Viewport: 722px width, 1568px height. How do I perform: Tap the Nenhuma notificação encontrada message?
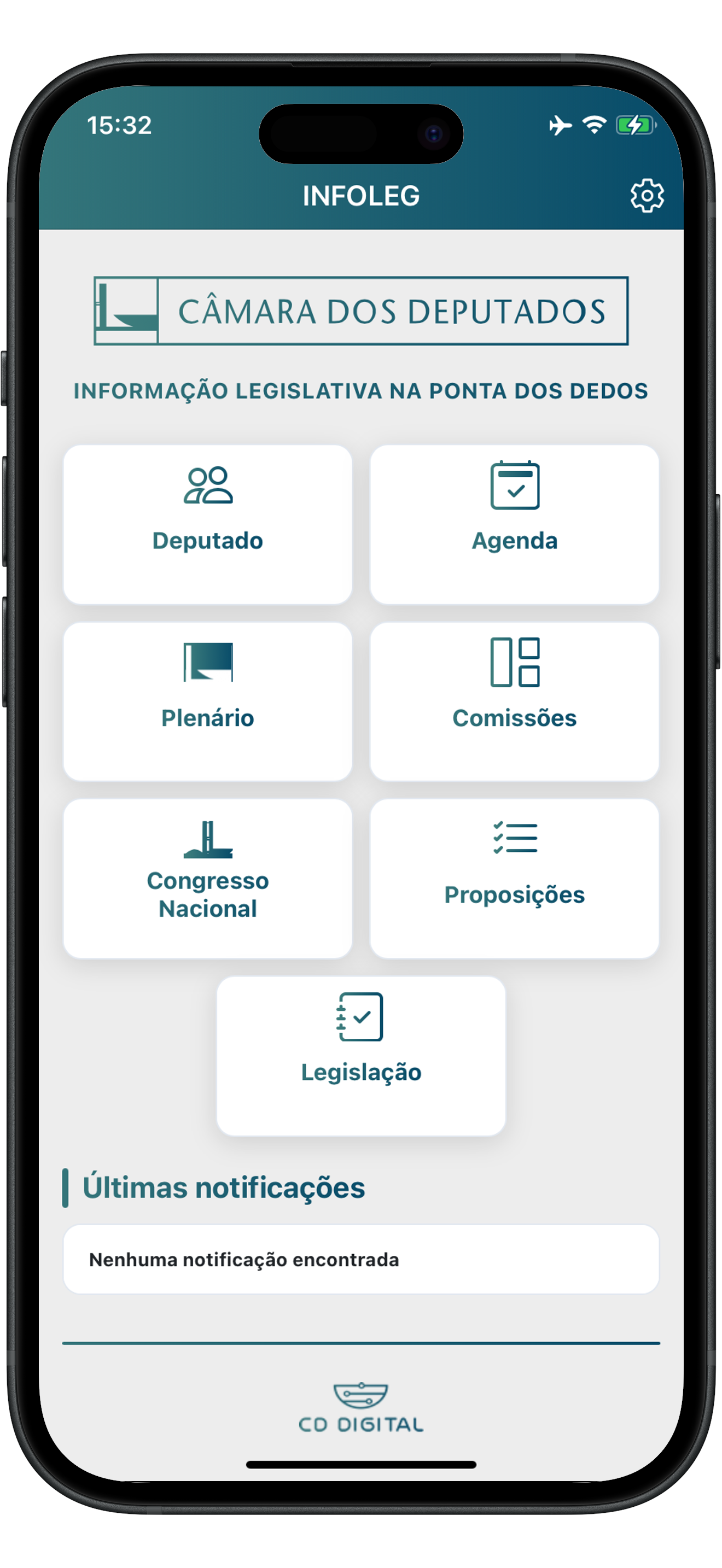(x=244, y=1259)
